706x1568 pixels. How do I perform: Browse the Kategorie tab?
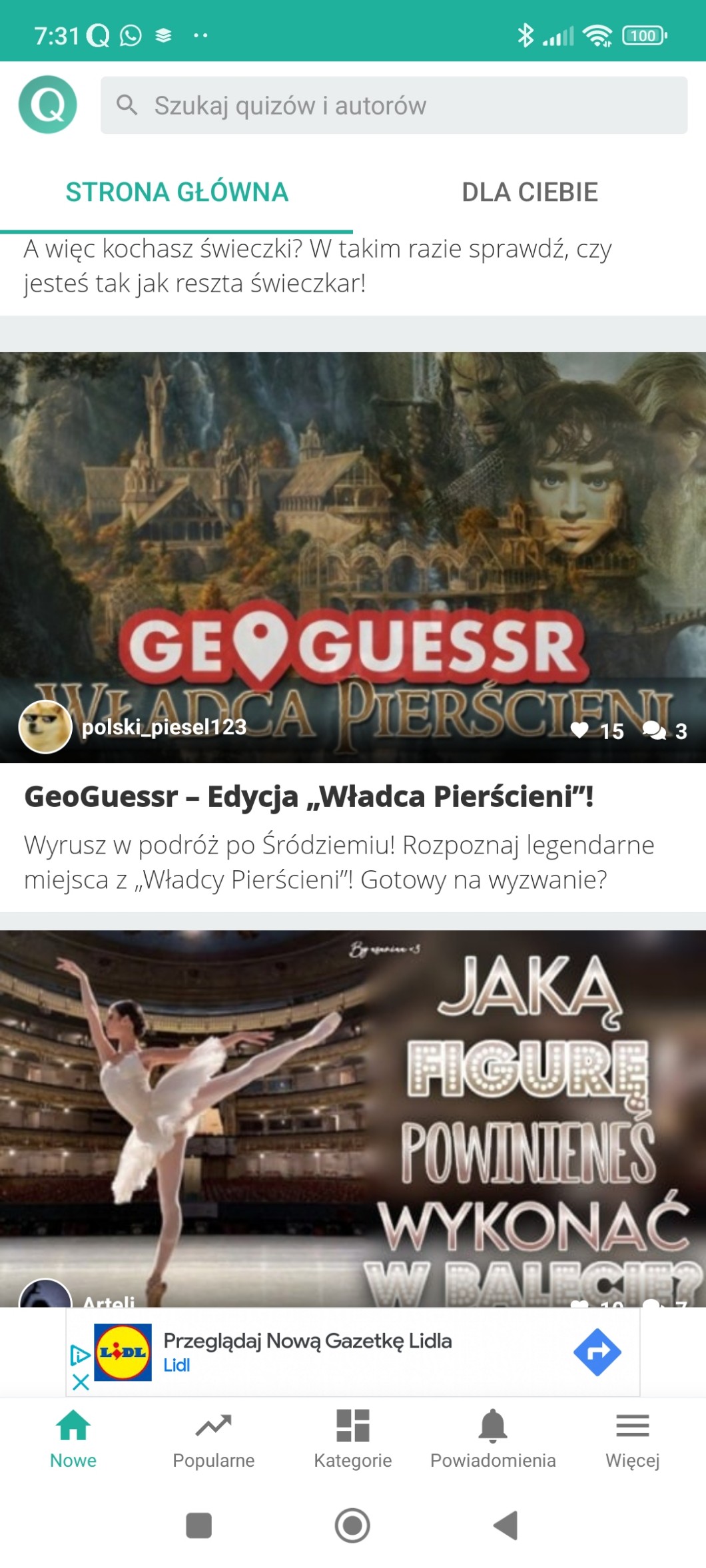click(352, 1439)
